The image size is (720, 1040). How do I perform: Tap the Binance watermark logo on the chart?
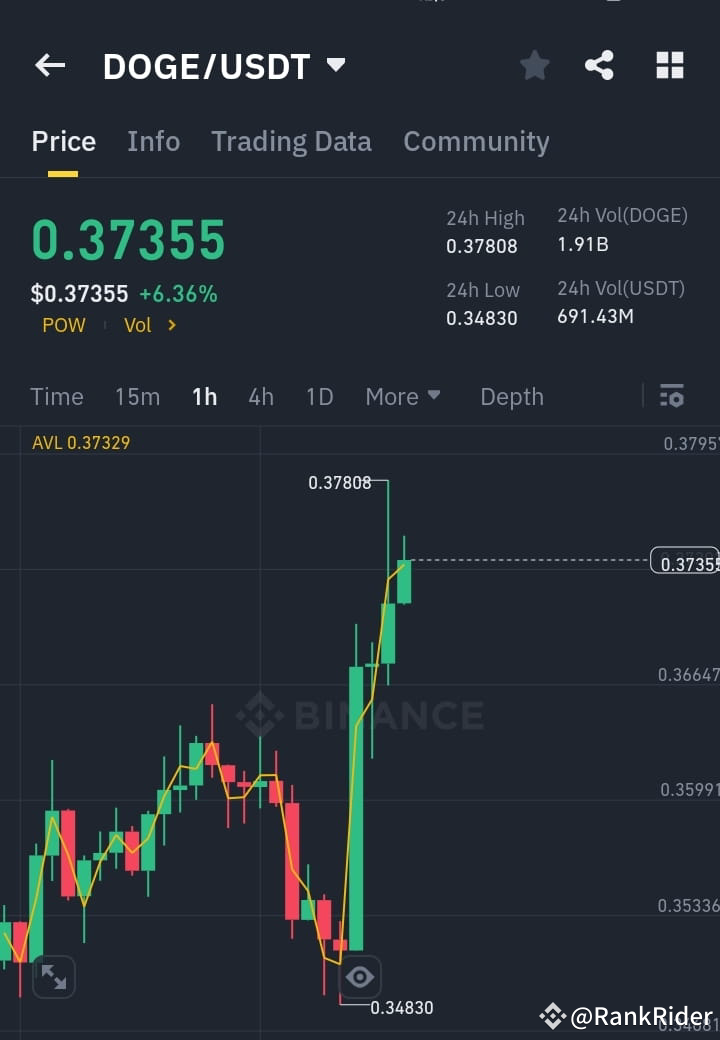pos(360,715)
